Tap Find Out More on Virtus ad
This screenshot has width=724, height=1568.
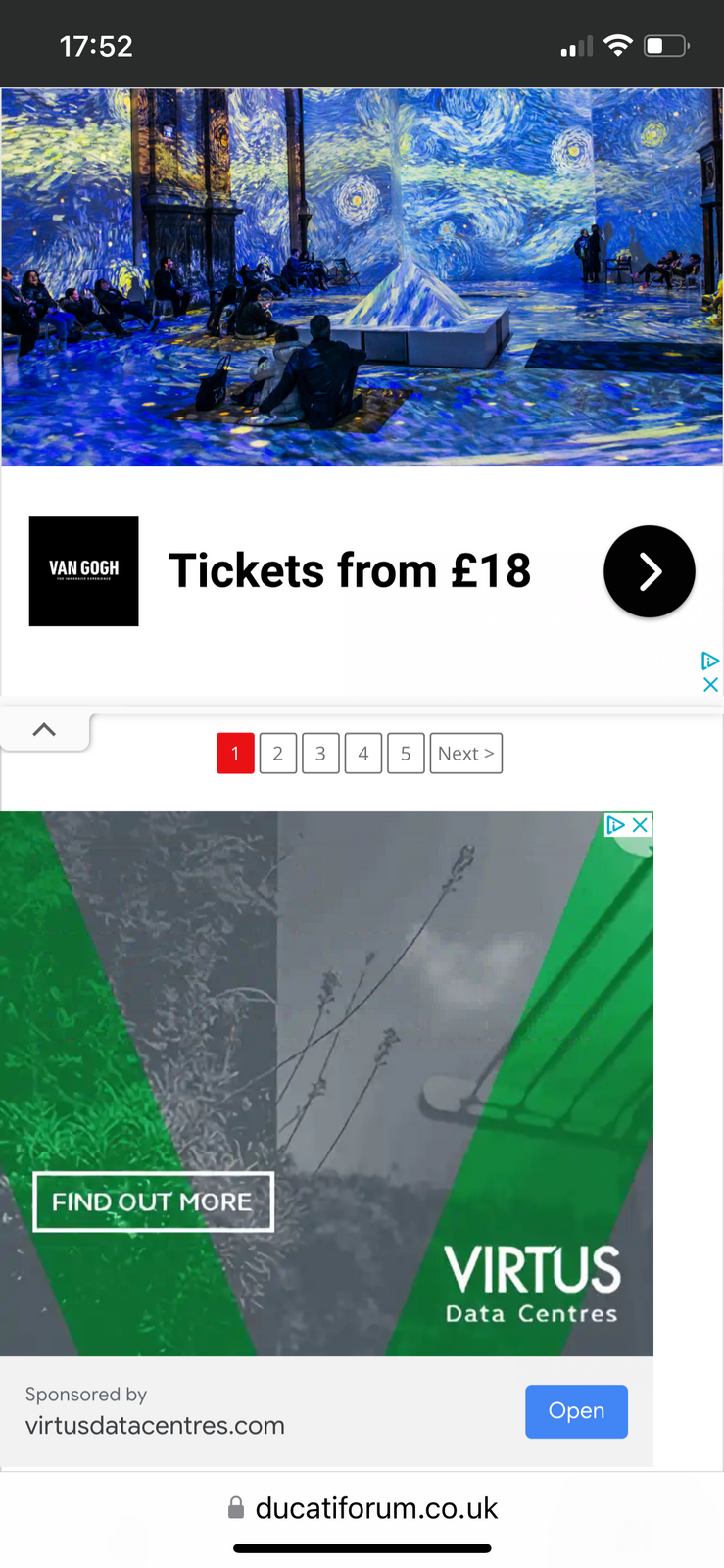tap(153, 1201)
